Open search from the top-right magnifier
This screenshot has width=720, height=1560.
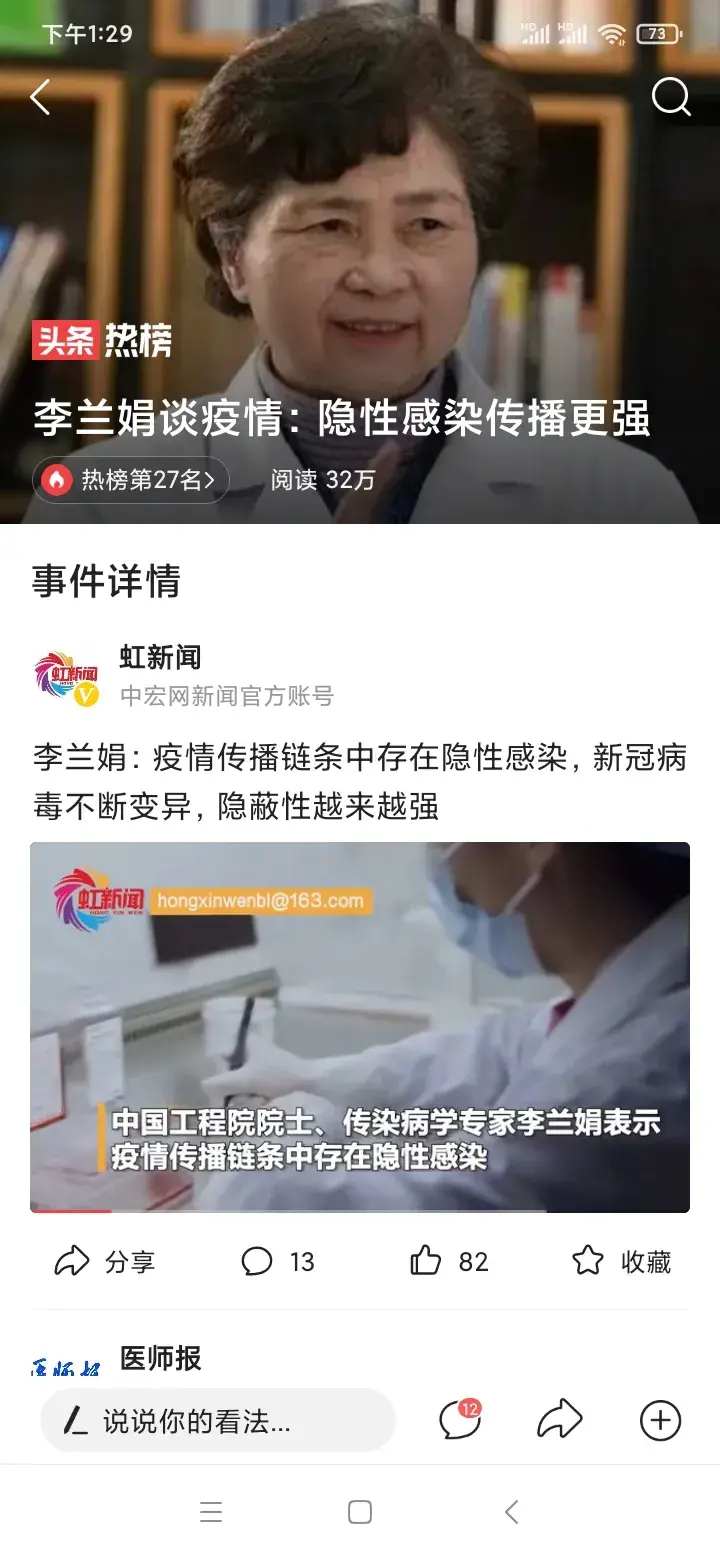tap(671, 98)
